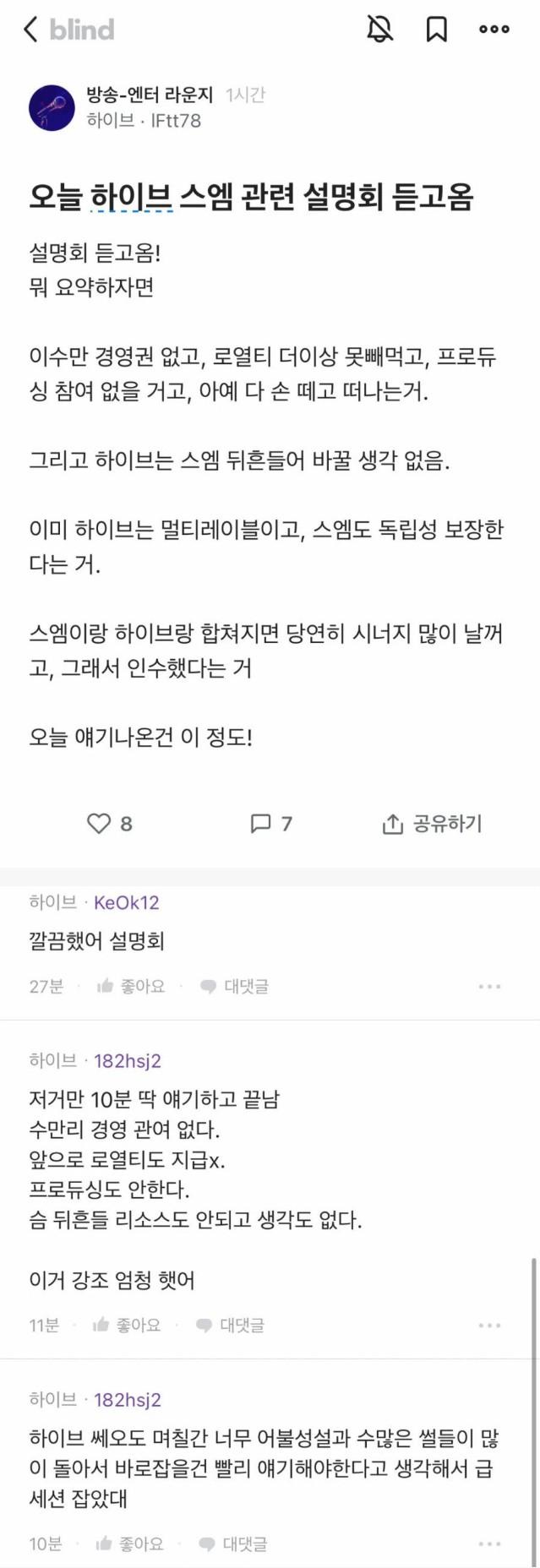This screenshot has height=1568, width=540.
Task: Like KeOk12's comment with 좋아요
Action: point(131,986)
